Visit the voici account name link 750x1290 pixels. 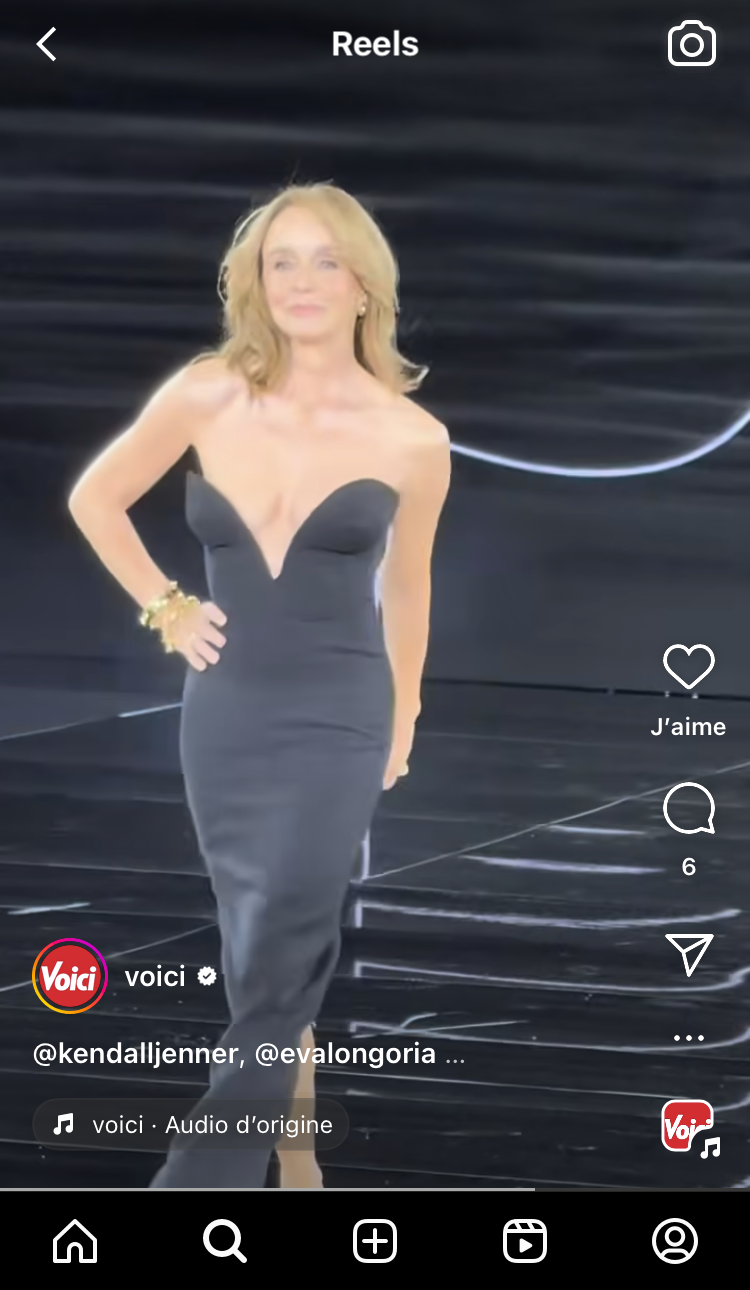[x=155, y=977]
